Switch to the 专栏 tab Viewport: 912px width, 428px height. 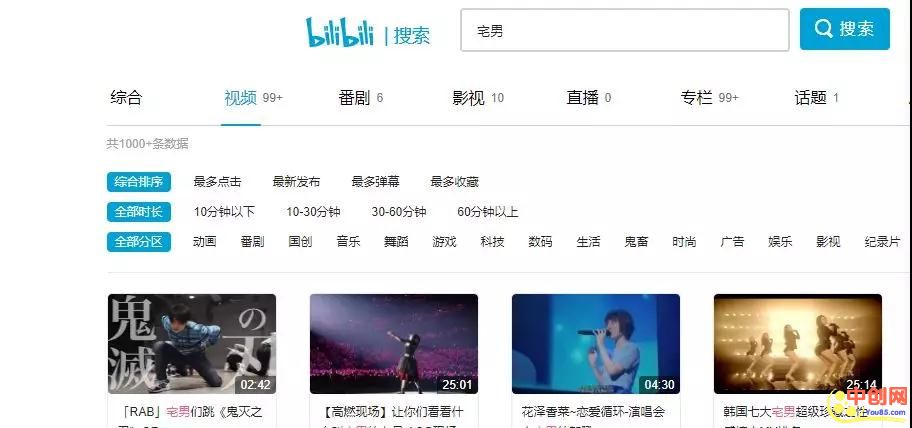tap(697, 98)
